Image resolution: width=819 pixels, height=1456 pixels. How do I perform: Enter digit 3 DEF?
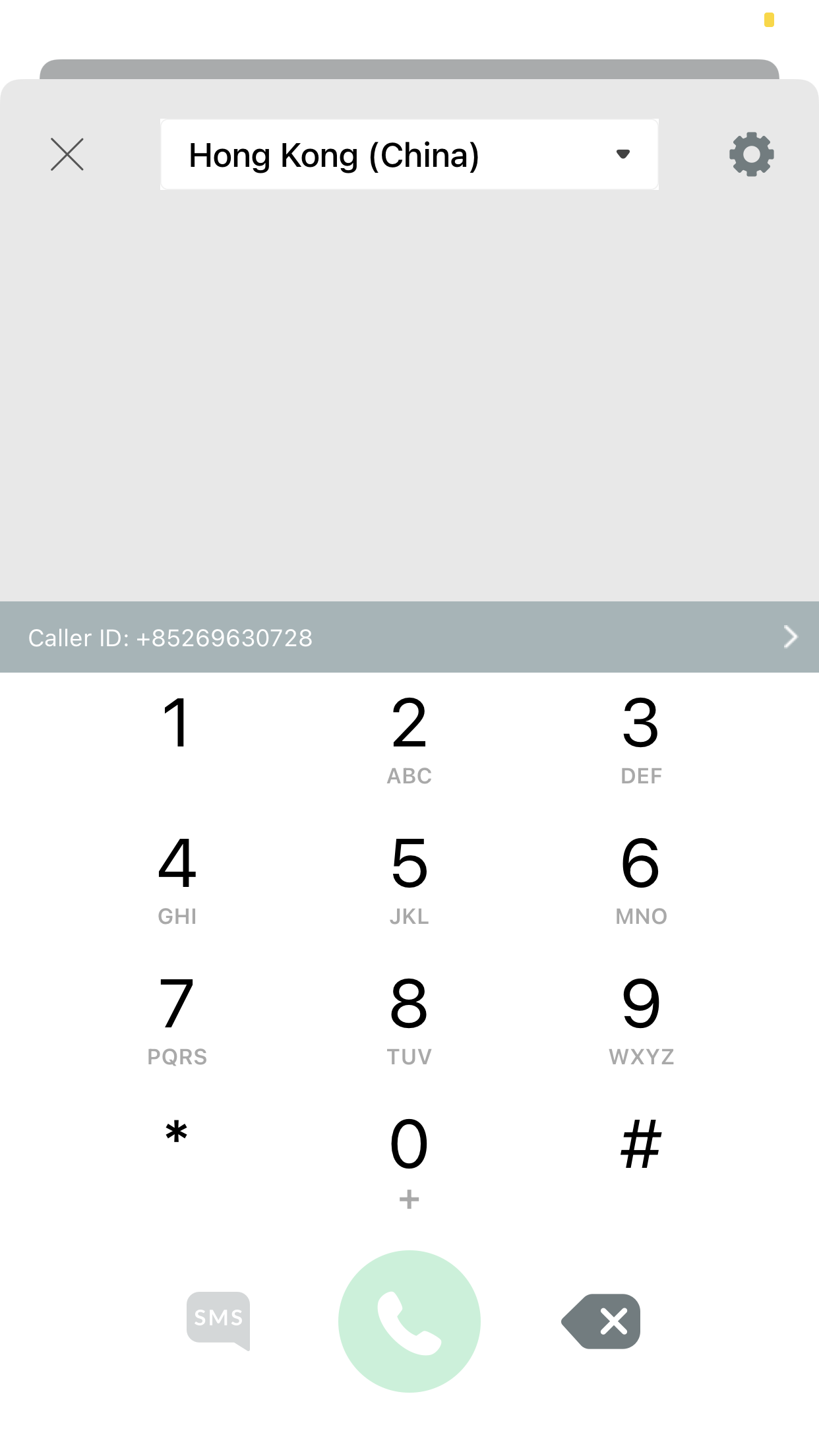point(641,739)
